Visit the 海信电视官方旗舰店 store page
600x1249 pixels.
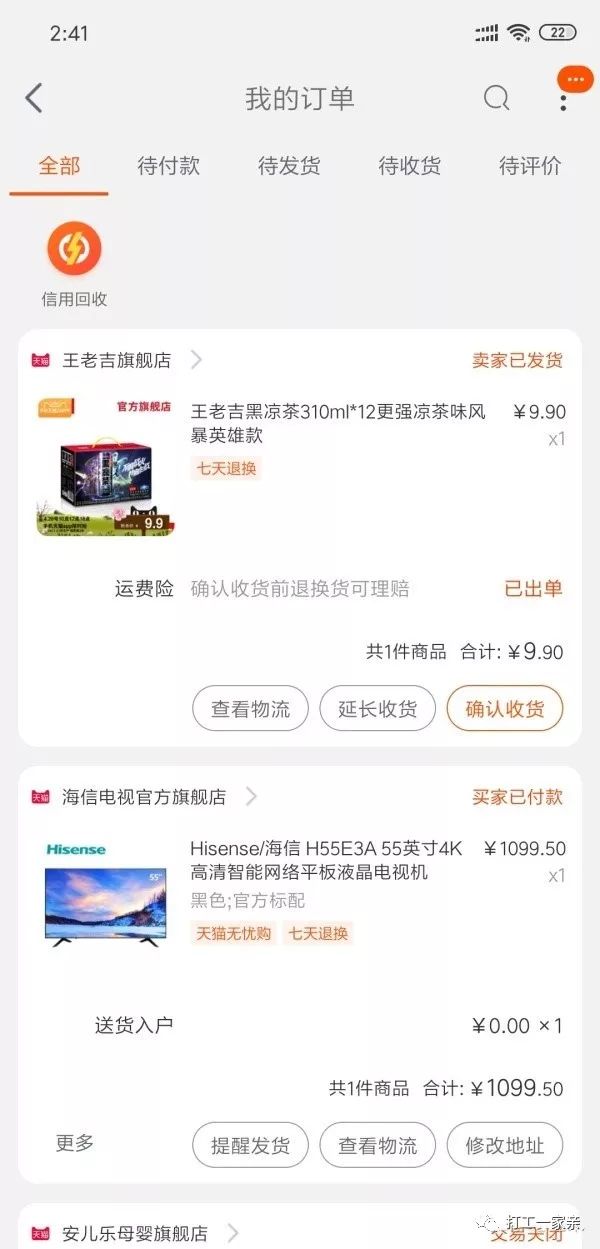(144, 797)
